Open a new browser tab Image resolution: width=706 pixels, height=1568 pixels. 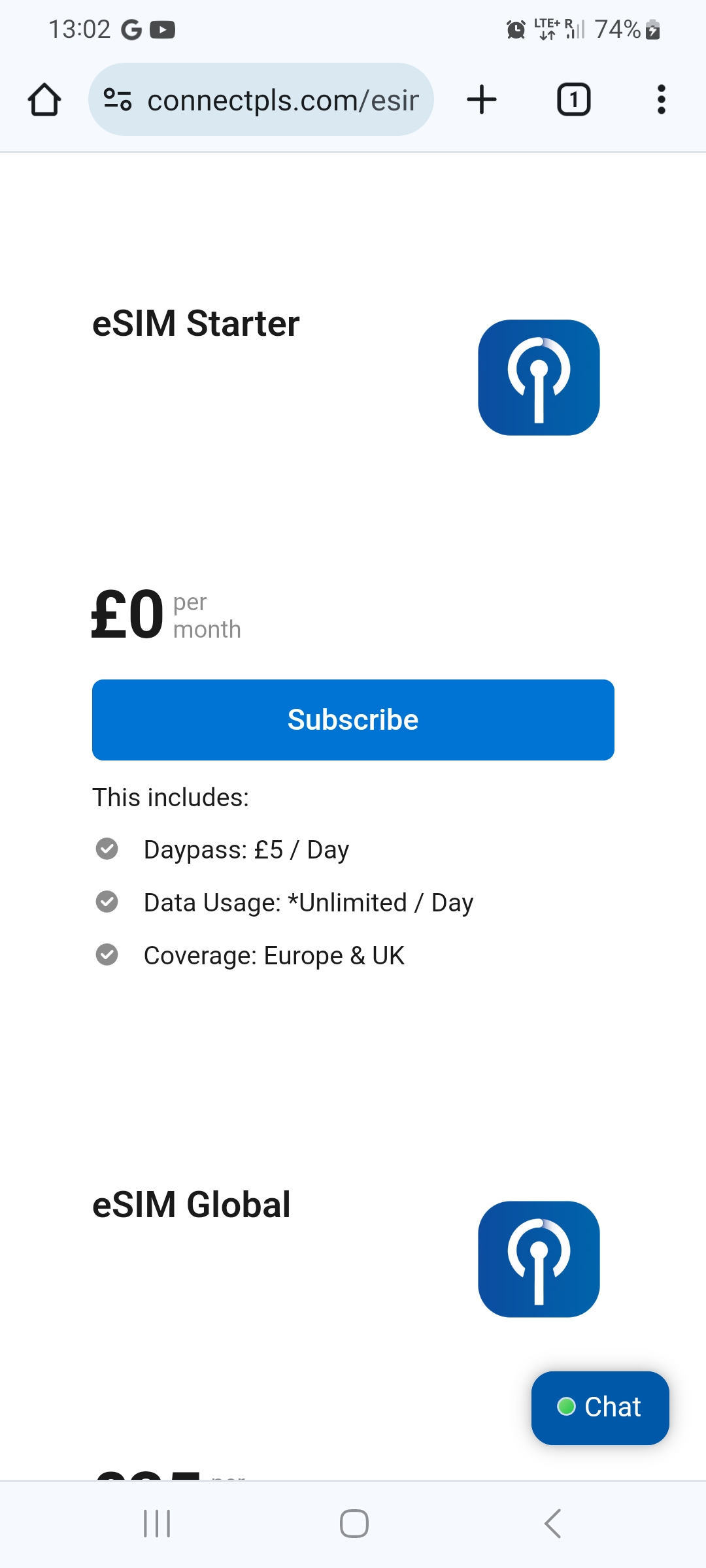tap(482, 100)
